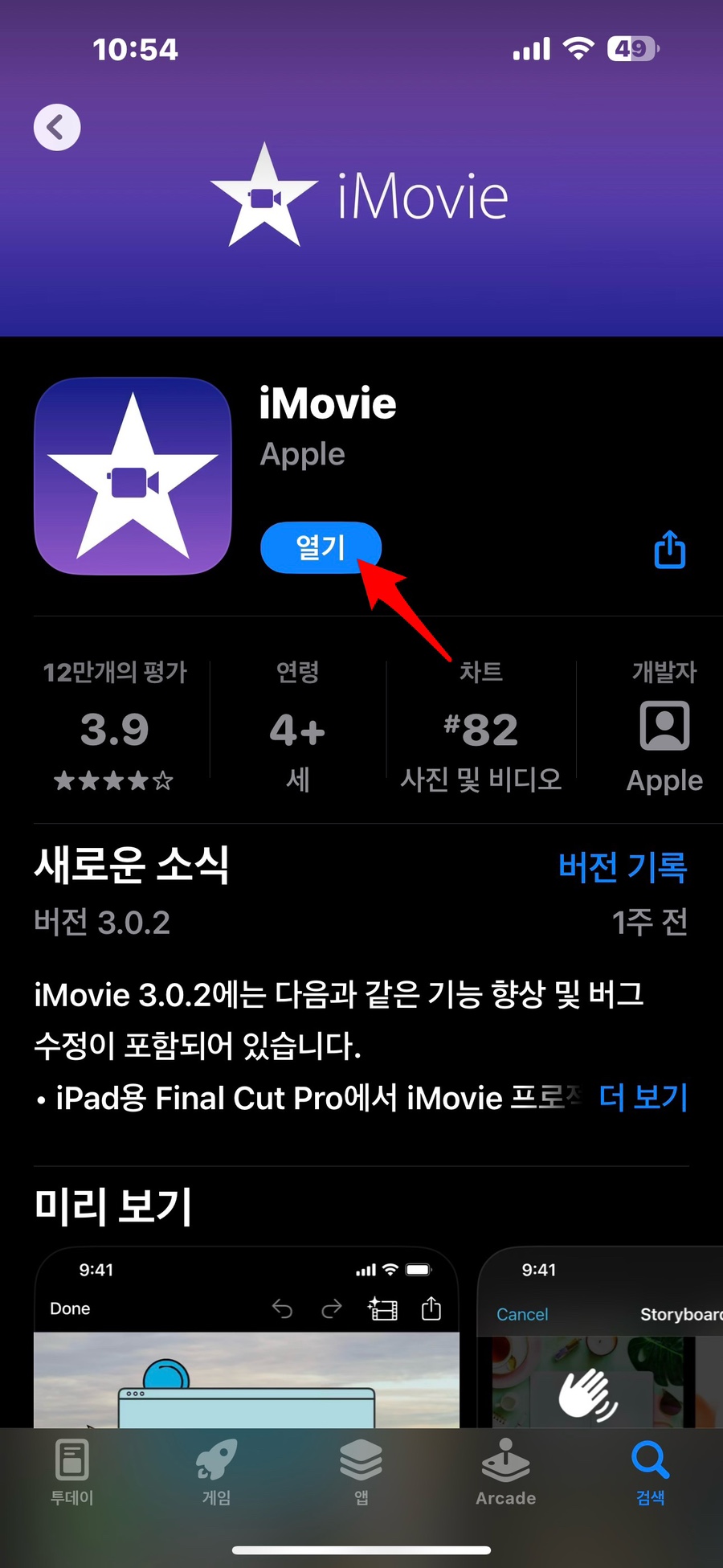Open the Storyboard preview screenshot
Viewport: 723px width, 1568px height.
[601, 1337]
